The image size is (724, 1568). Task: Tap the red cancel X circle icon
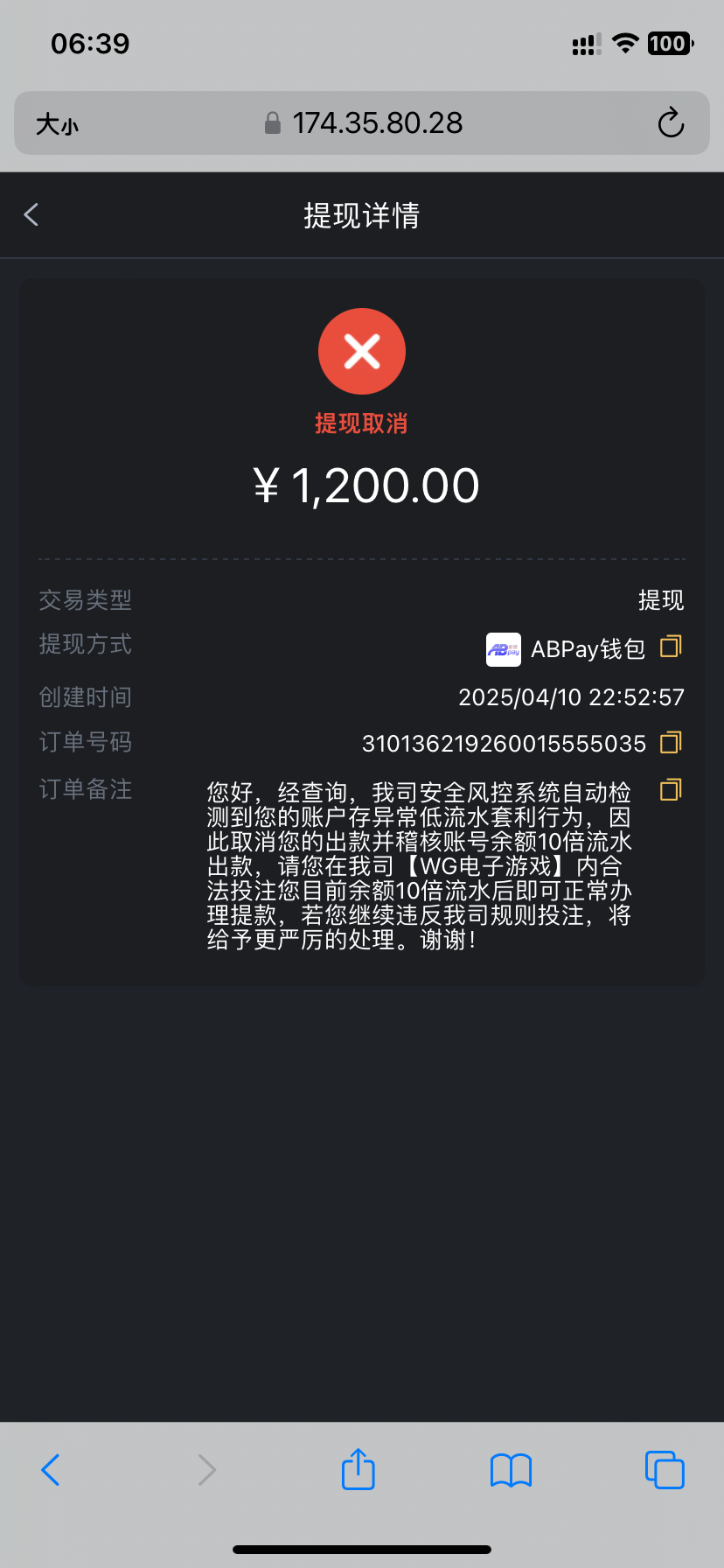click(361, 351)
